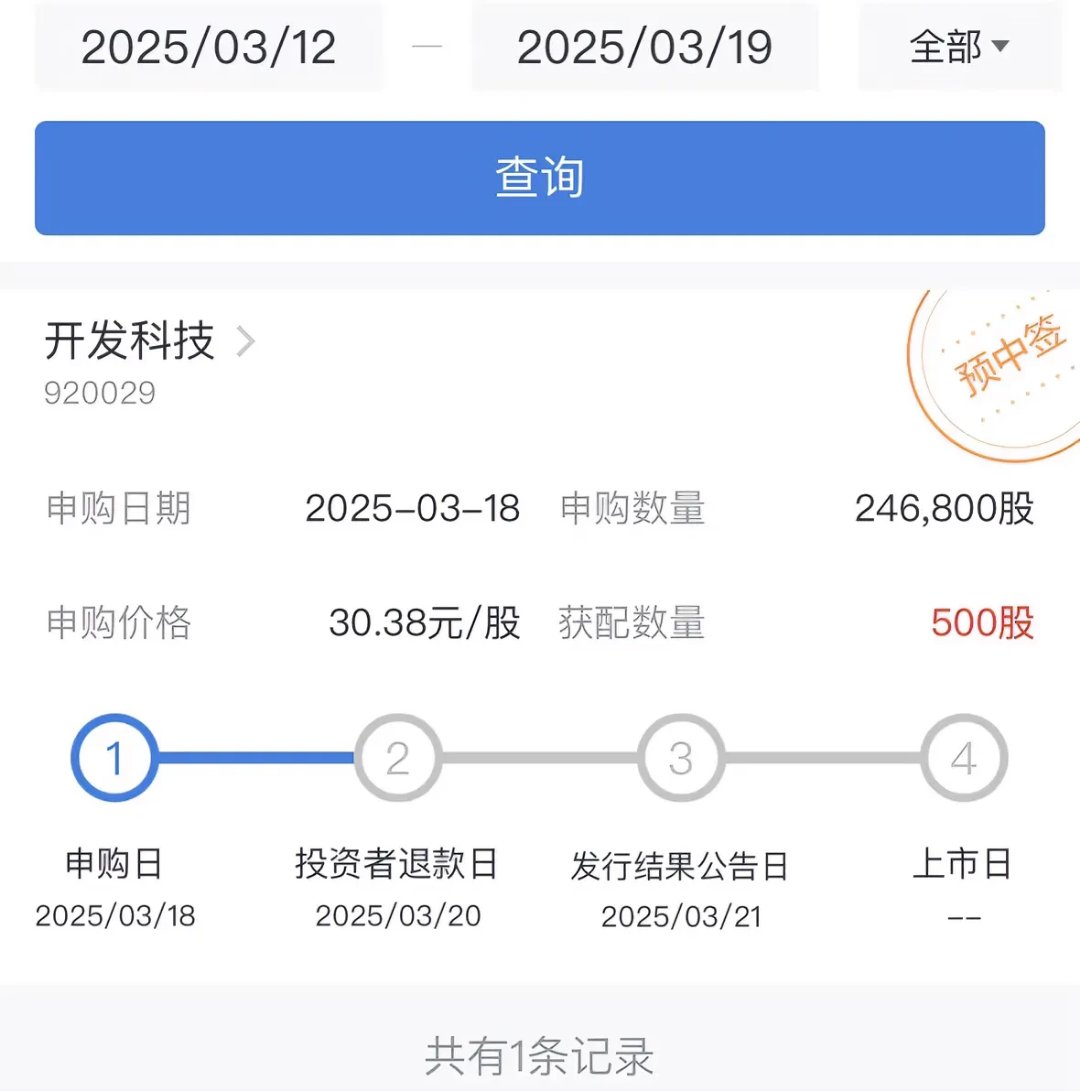Viewport: 1080px width, 1091px height.
Task: Select step 4 上市日 circle icon
Action: pos(963,757)
